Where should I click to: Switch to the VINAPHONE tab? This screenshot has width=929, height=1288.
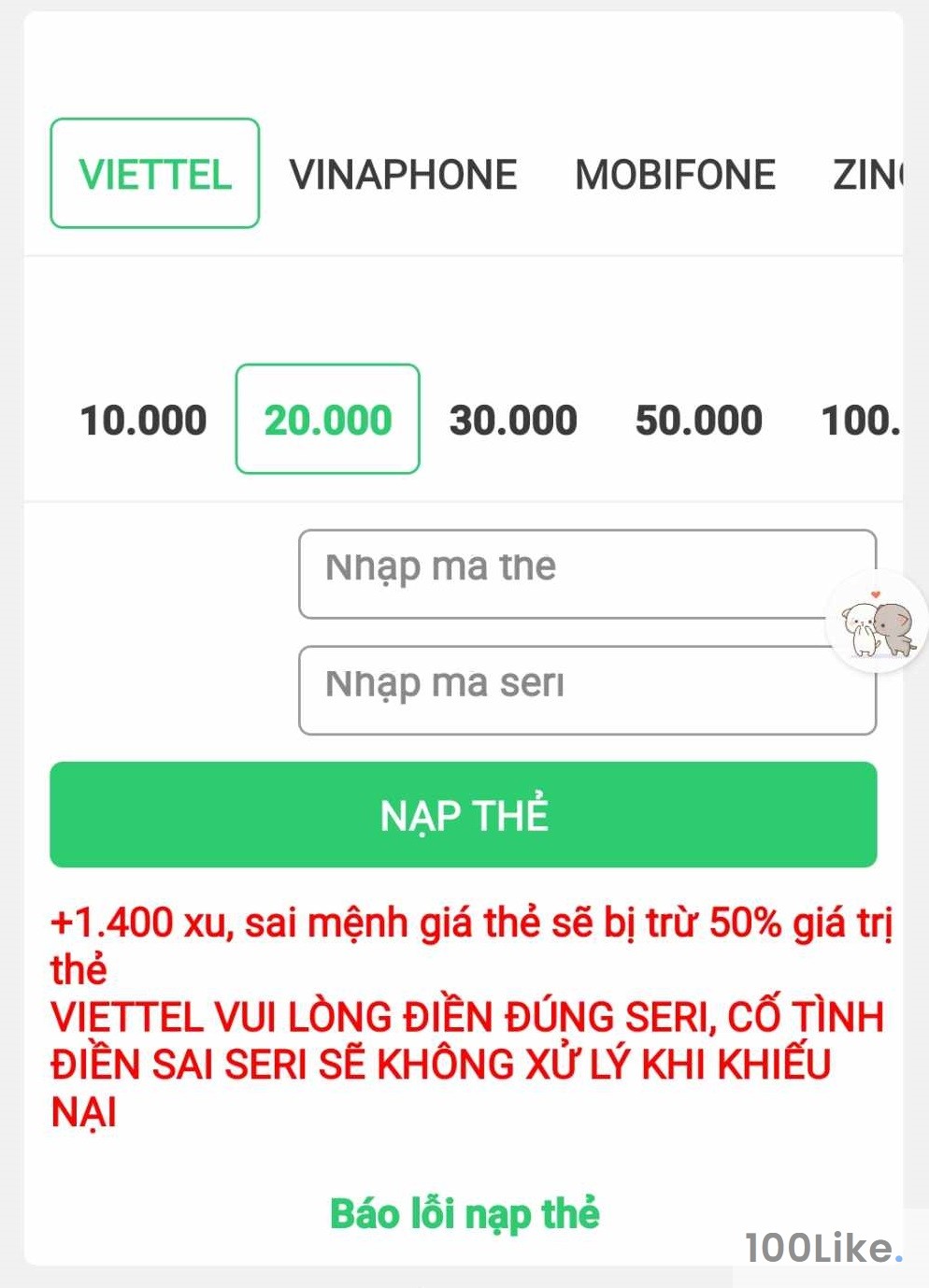click(406, 174)
